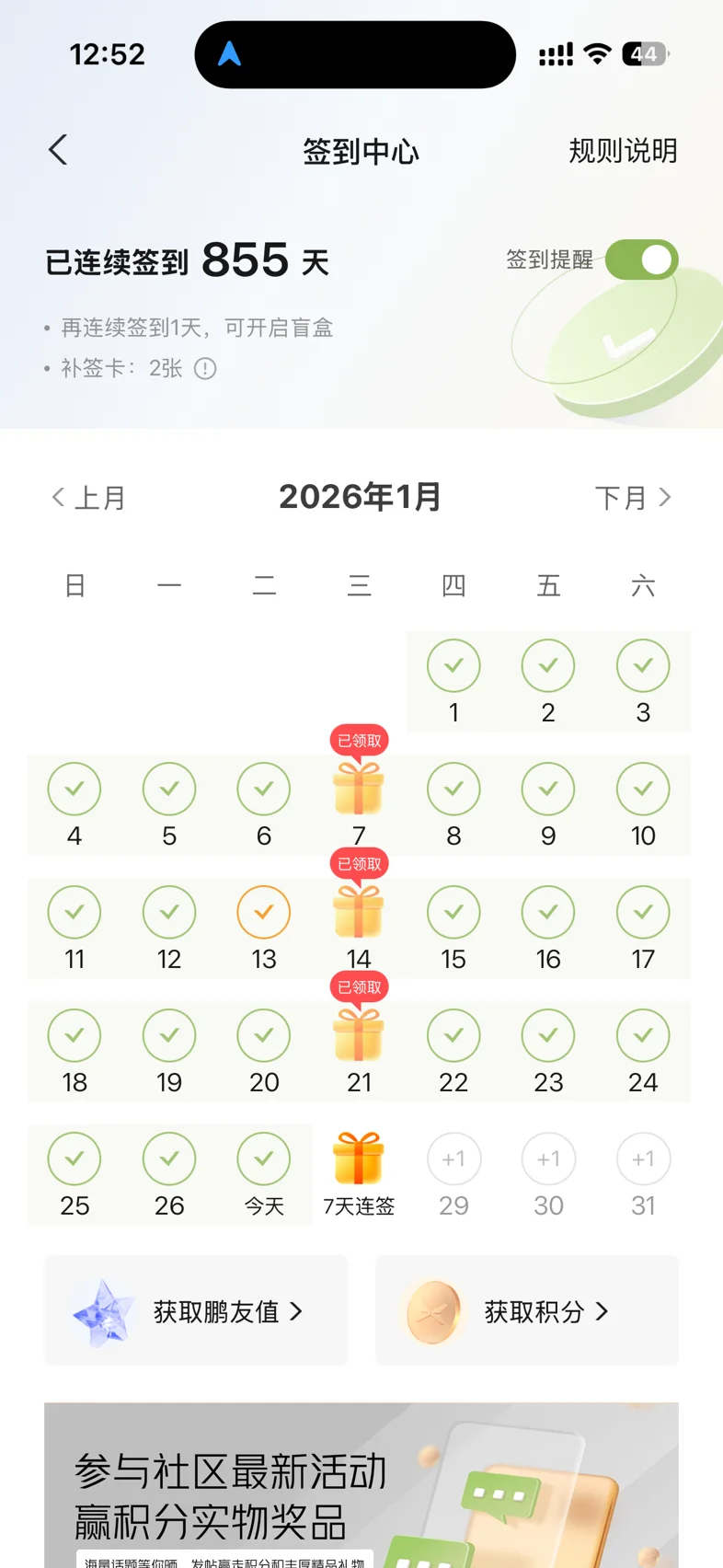Open 获取积分 card
This screenshot has width=723, height=1568.
(x=527, y=1311)
